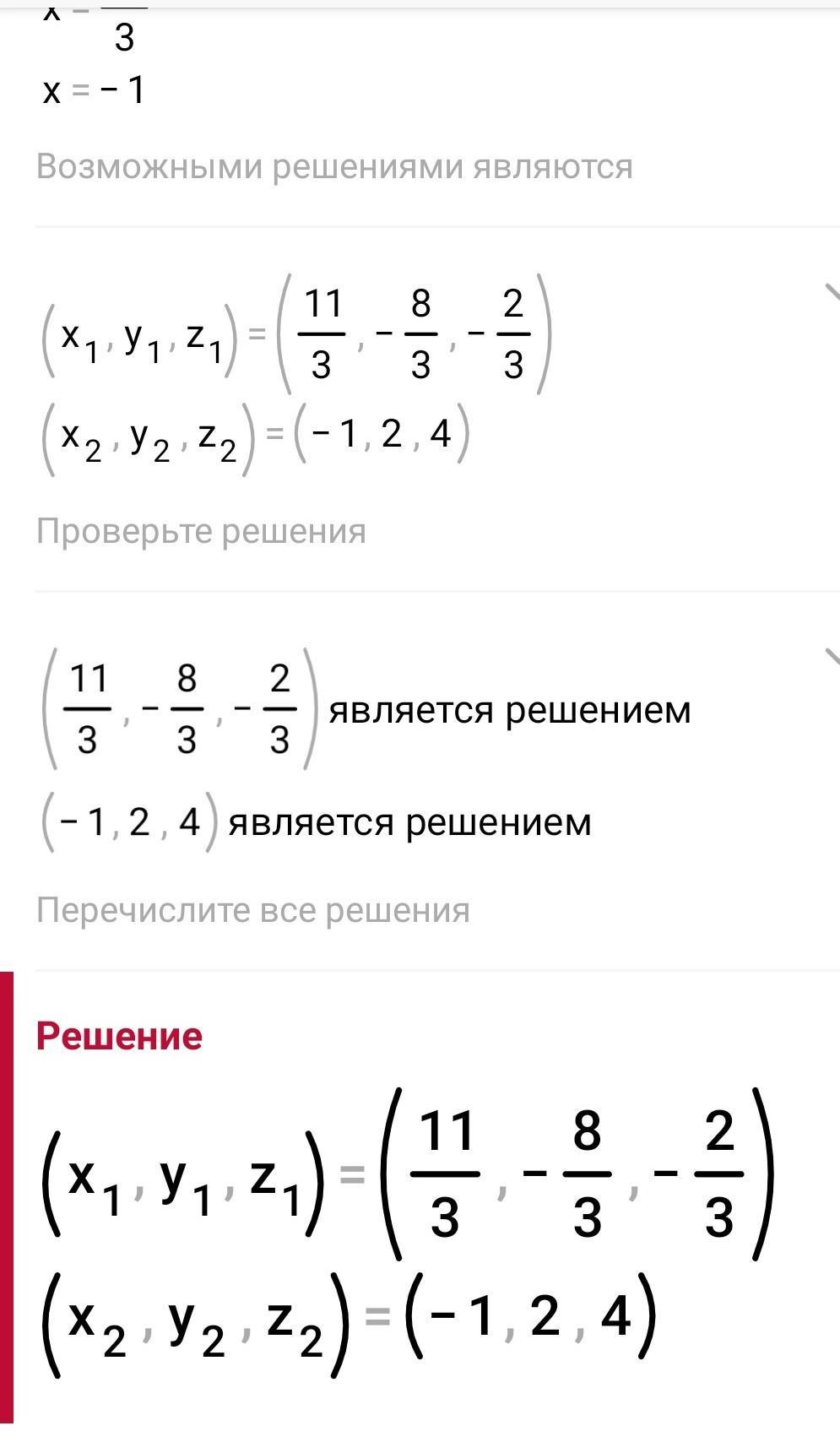Expand the possible solutions step with x₁, y₁, z₁
This screenshot has height=1442, width=840.
[832, 293]
